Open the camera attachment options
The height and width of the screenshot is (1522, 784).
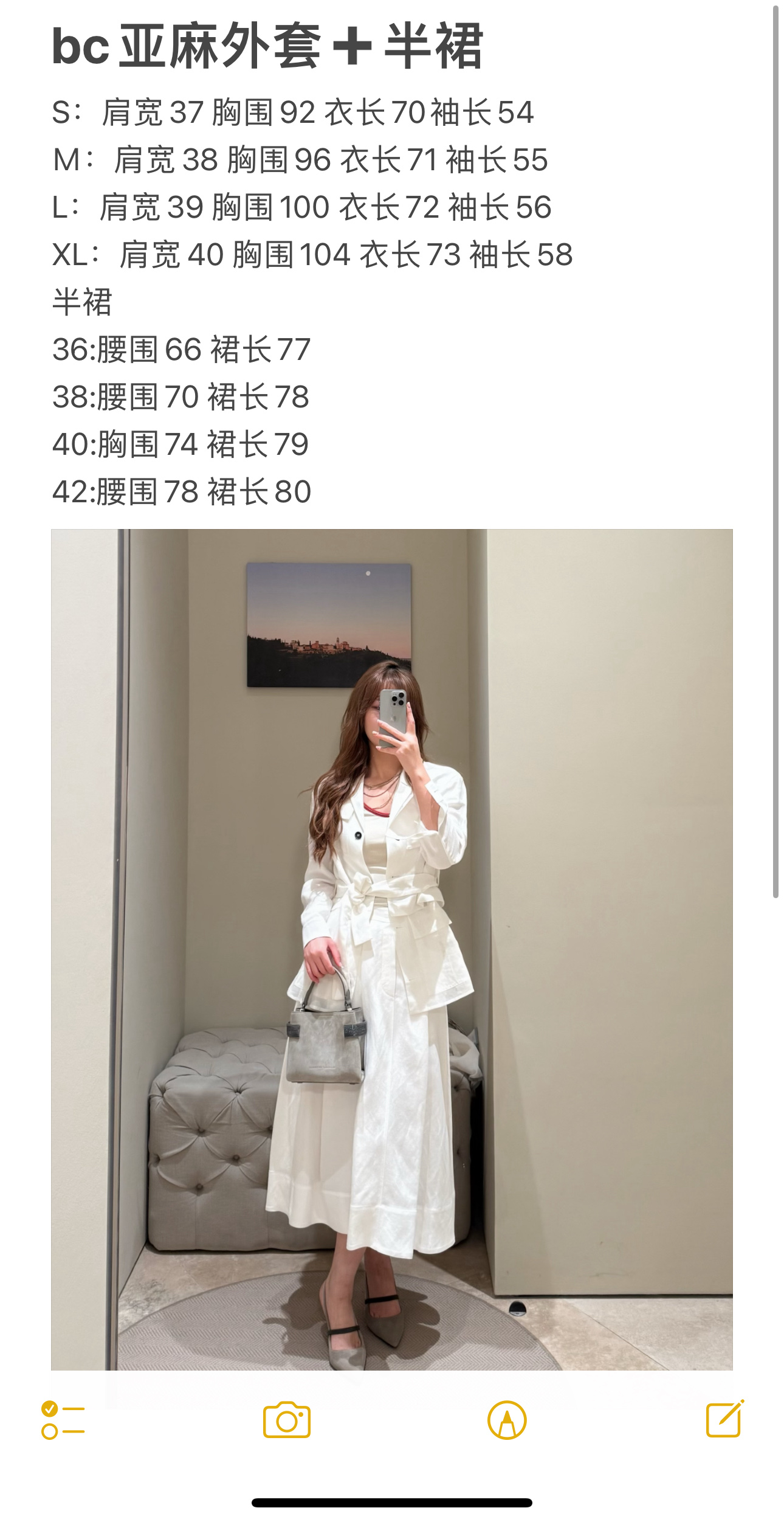pyautogui.click(x=287, y=1420)
